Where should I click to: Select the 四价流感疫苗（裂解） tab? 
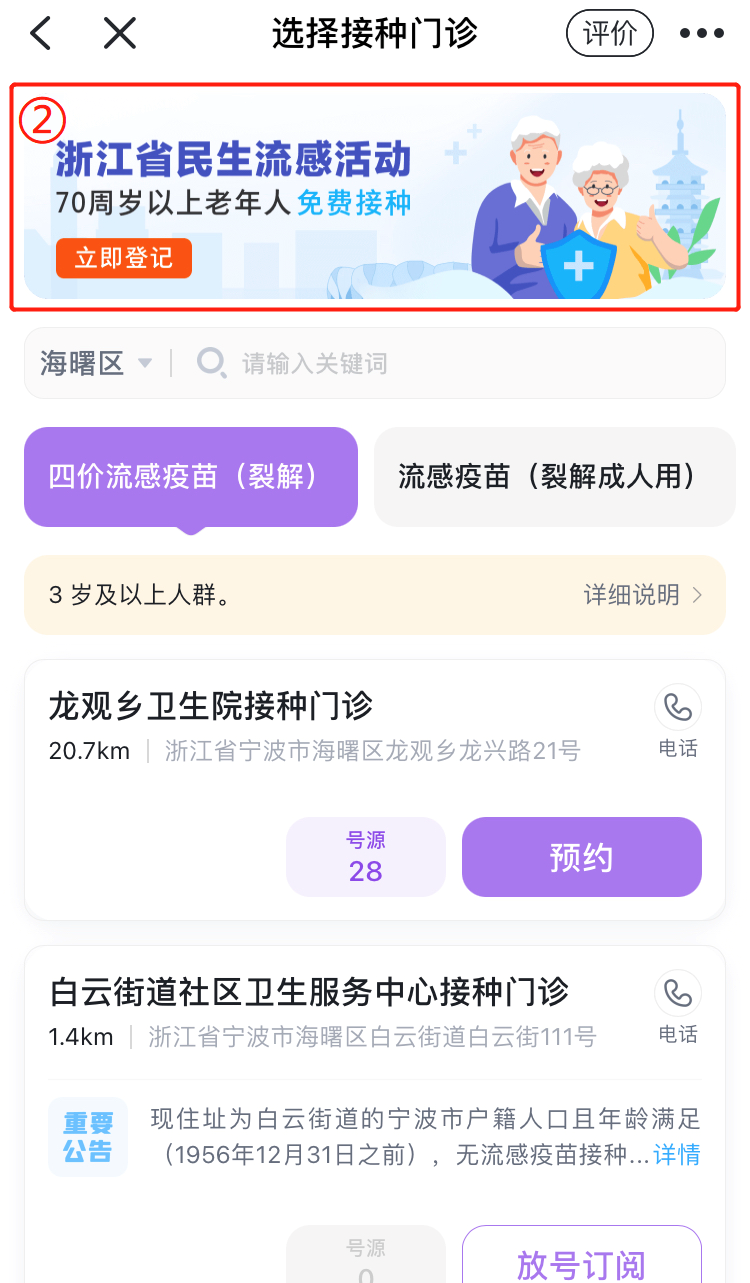coord(190,477)
